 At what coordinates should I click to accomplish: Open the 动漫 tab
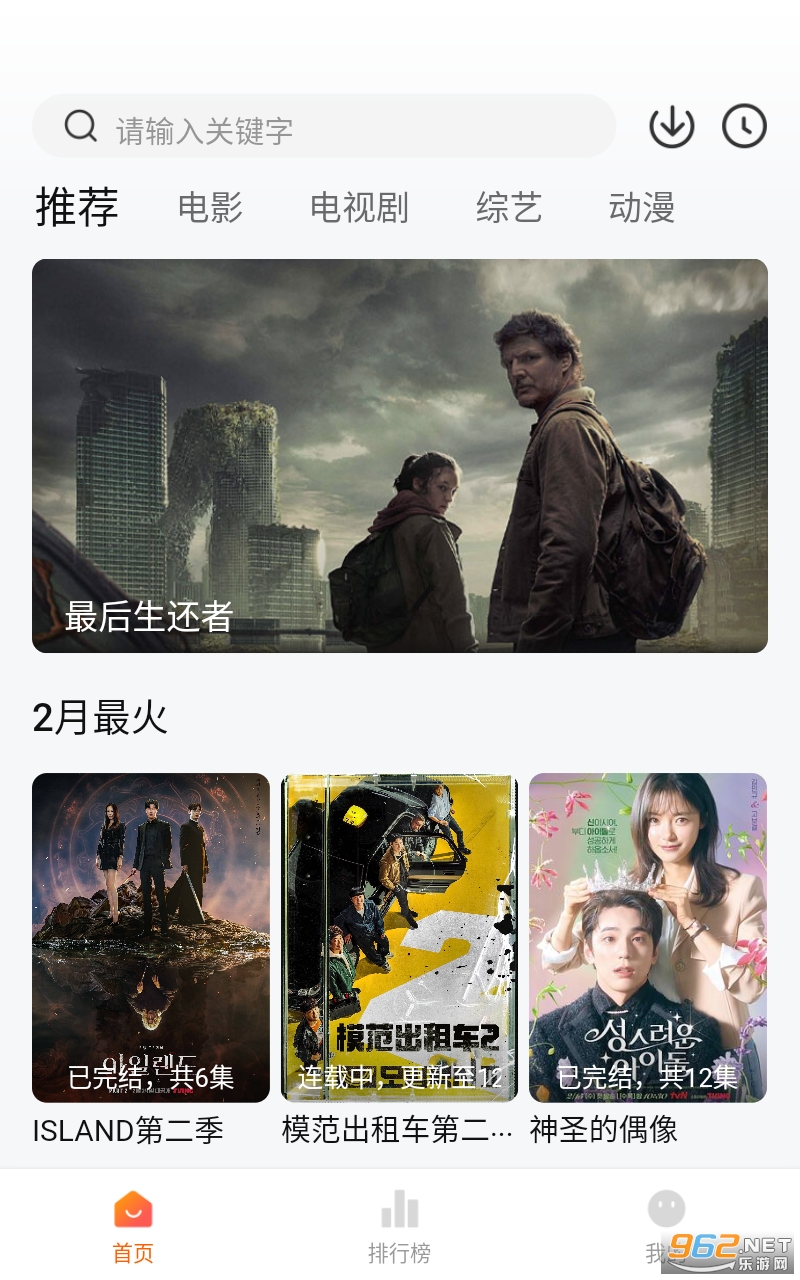click(x=642, y=208)
